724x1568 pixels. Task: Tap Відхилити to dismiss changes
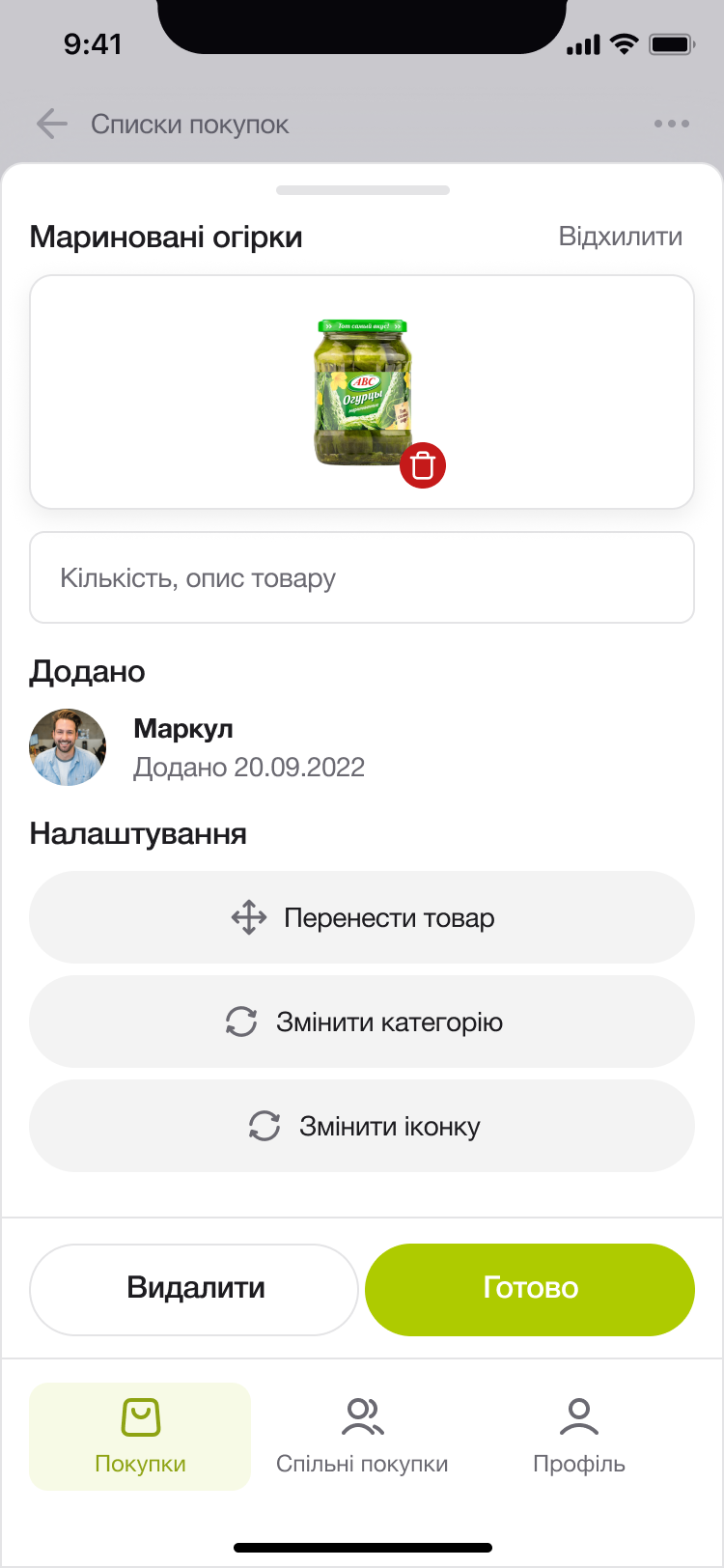point(621,237)
